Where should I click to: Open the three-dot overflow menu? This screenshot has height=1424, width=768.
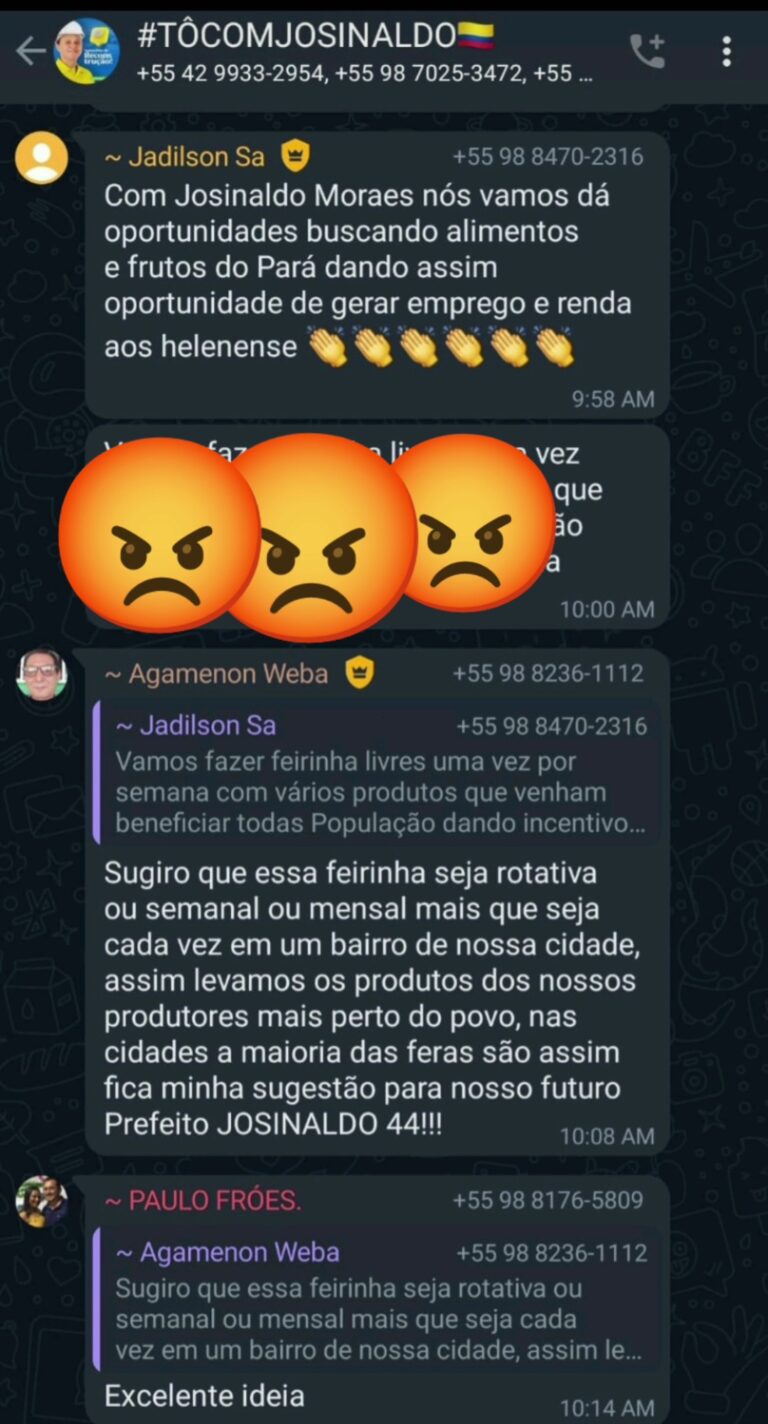pyautogui.click(x=725, y=48)
